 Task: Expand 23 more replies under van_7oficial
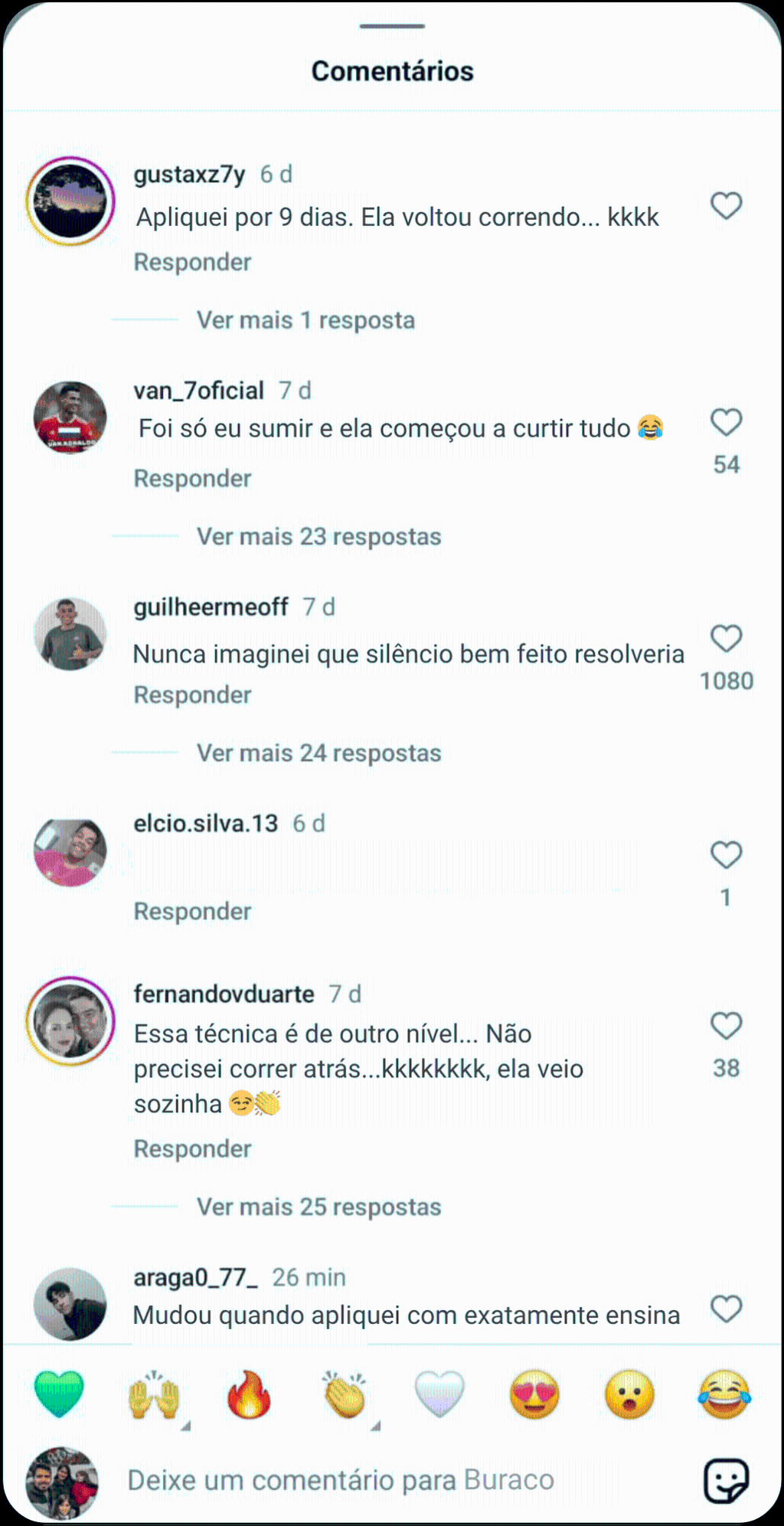pyautogui.click(x=318, y=536)
